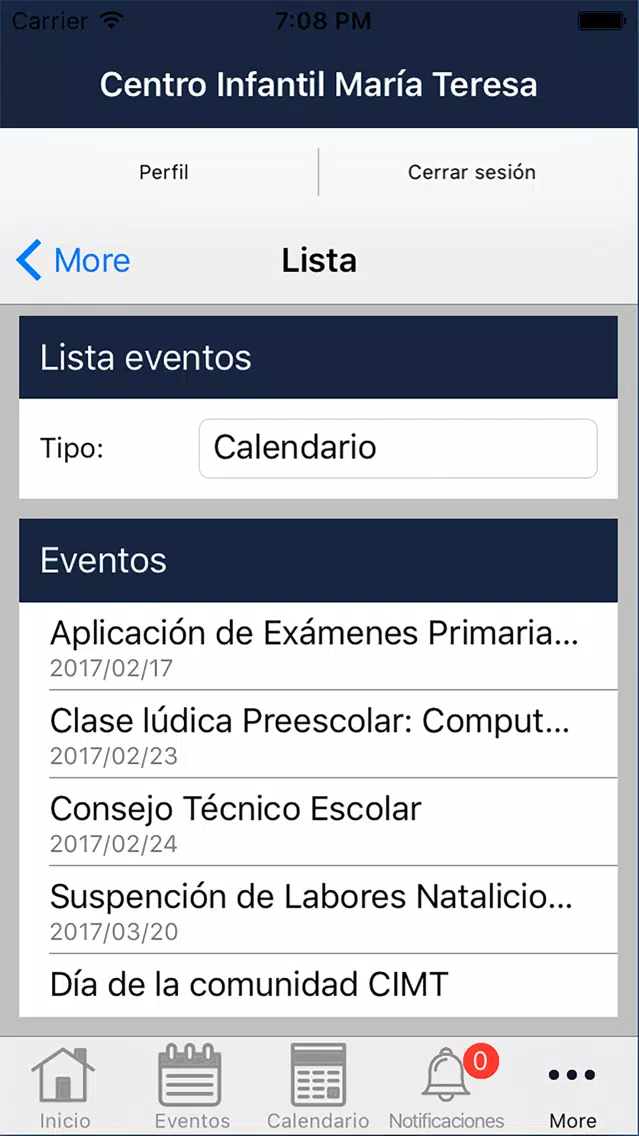View Suspención de Labores Natalicio event
Viewport: 639px width, 1136px height.
318,909
